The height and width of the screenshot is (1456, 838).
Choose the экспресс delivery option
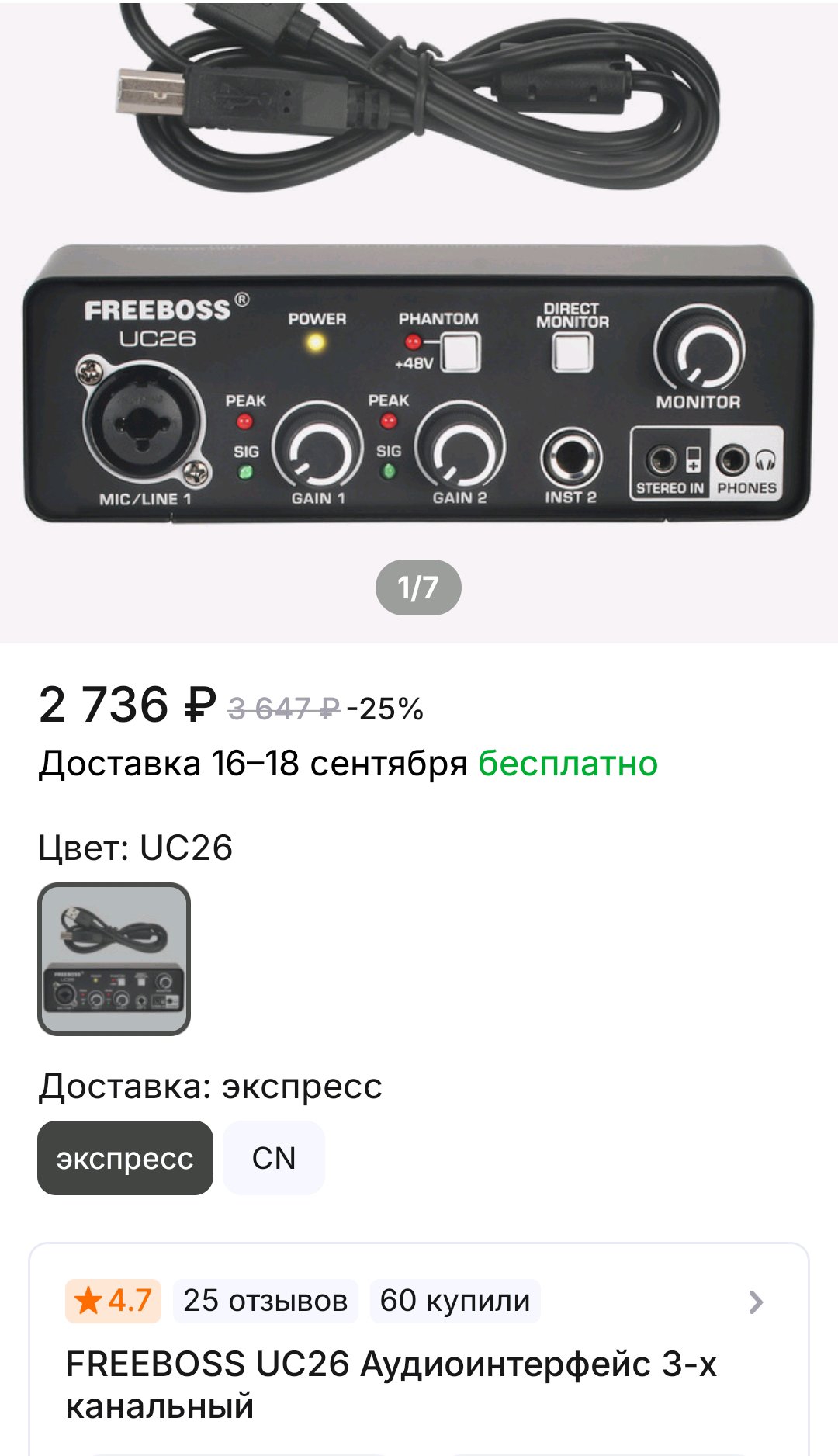click(x=125, y=1158)
